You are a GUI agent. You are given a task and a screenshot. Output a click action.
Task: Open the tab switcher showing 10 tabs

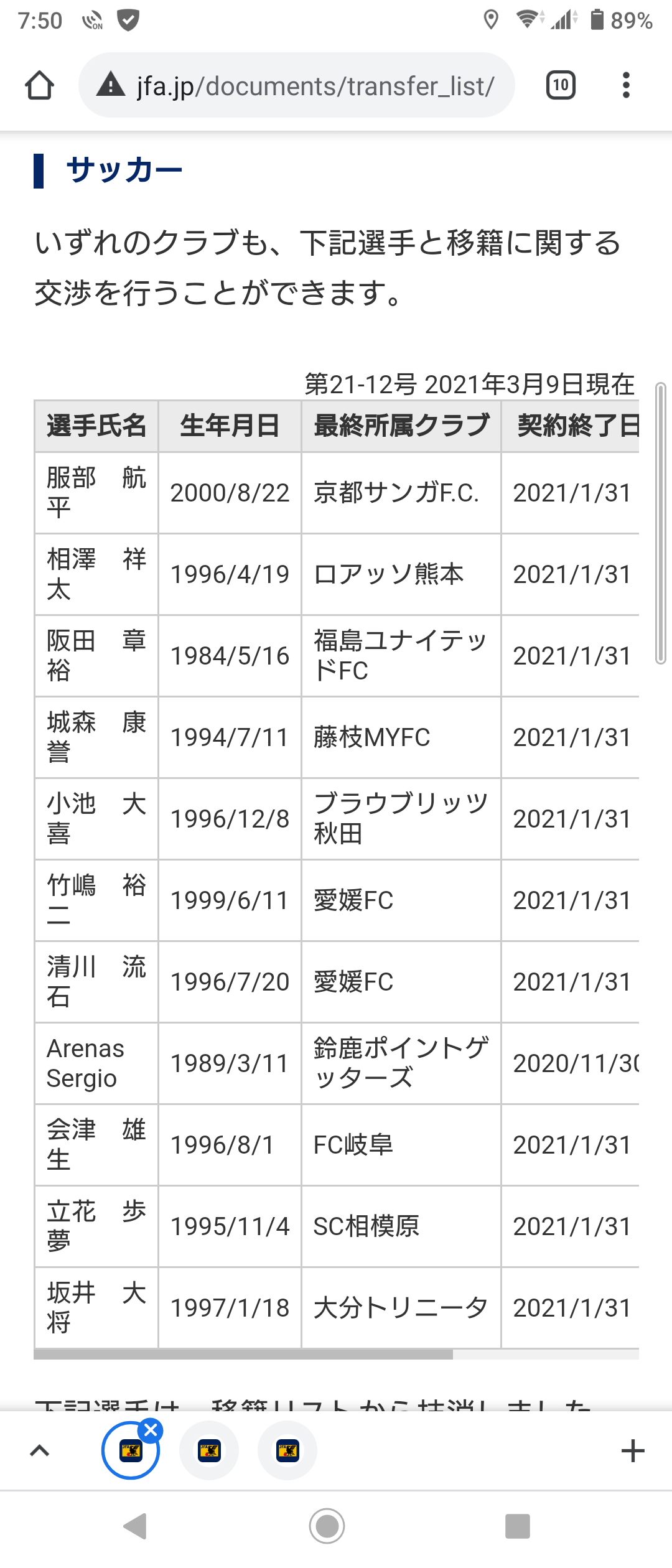tap(561, 85)
